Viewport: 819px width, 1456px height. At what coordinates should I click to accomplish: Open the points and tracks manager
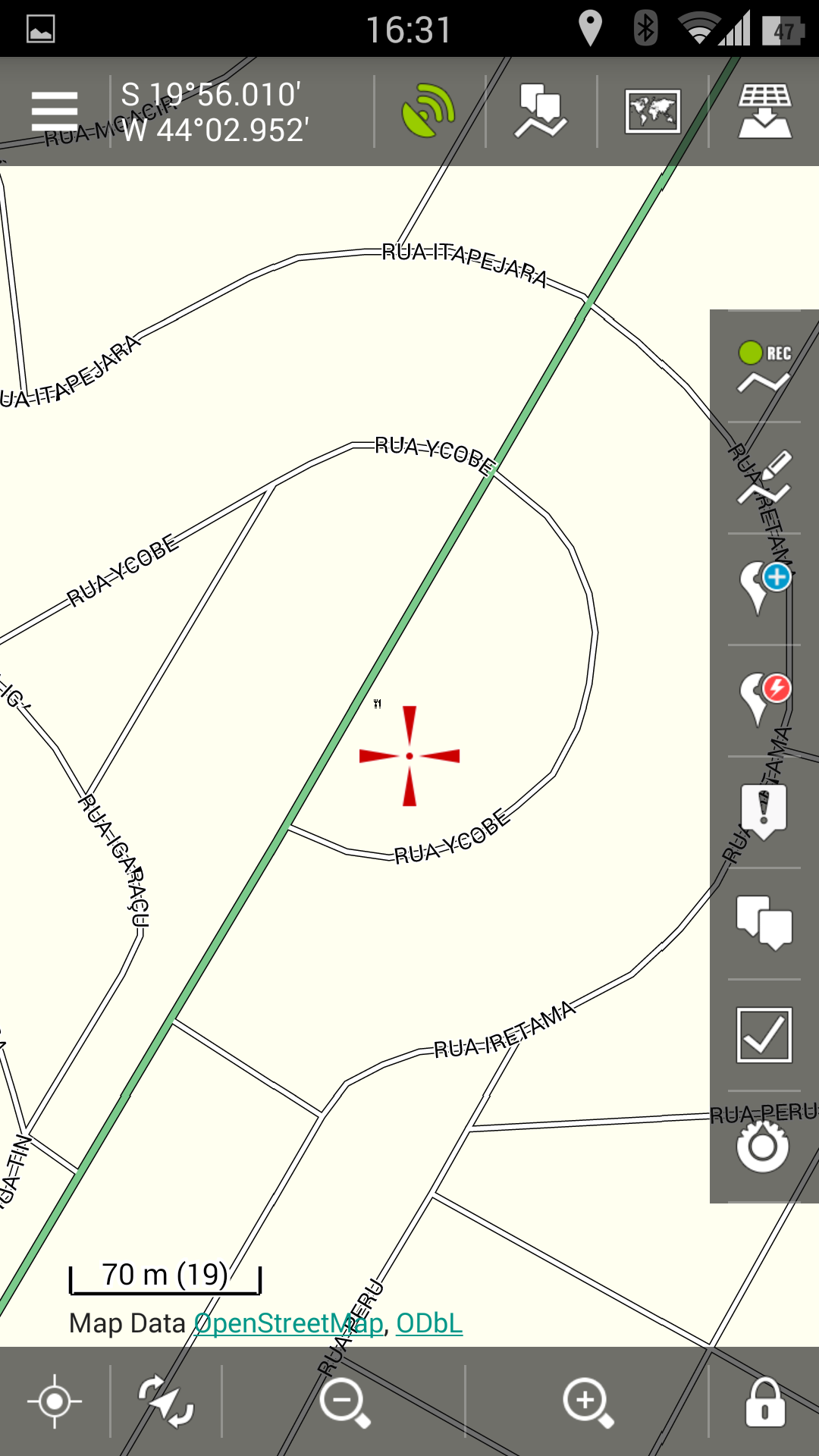[x=541, y=112]
